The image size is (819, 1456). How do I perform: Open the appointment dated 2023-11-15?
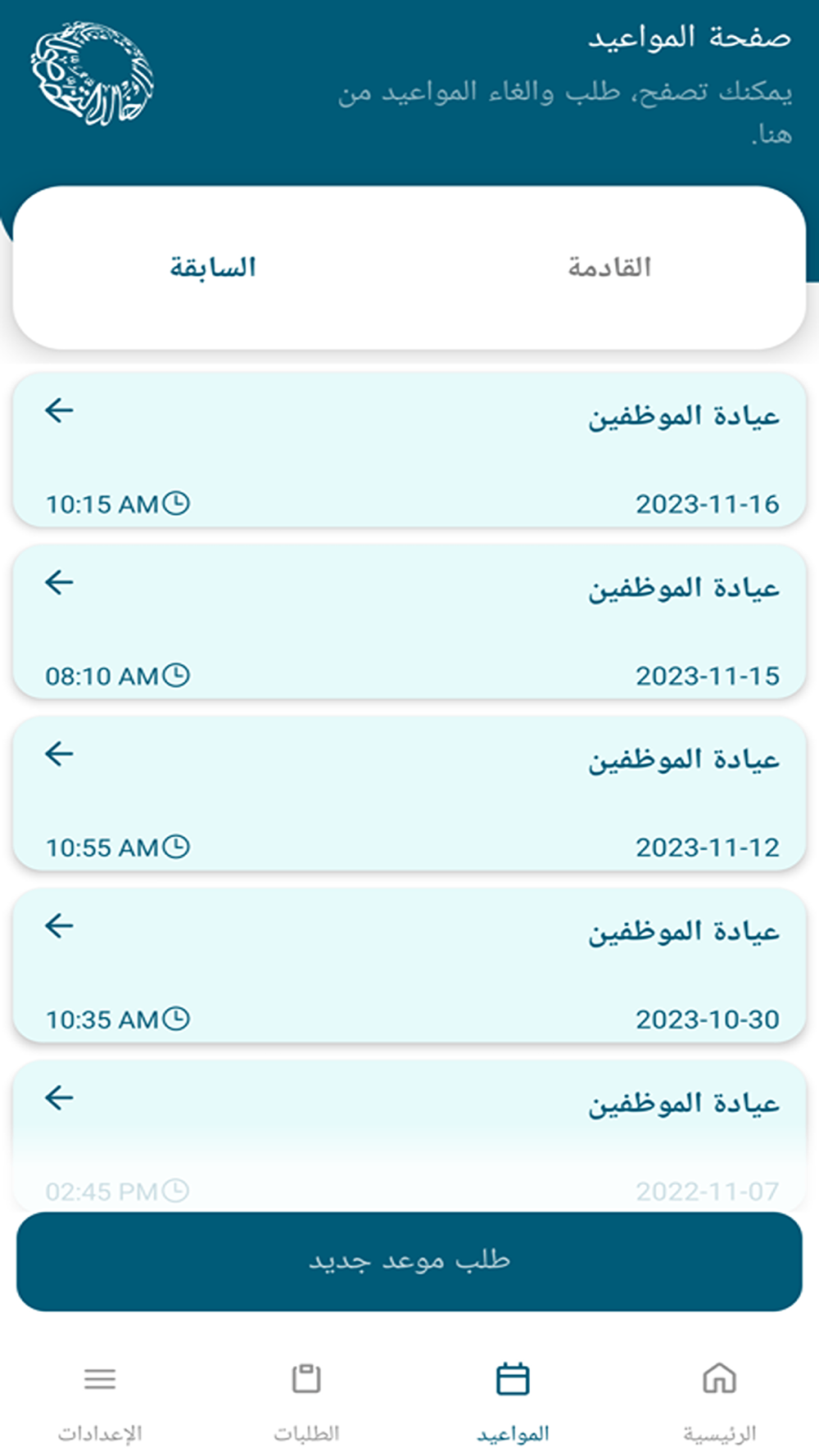point(409,622)
